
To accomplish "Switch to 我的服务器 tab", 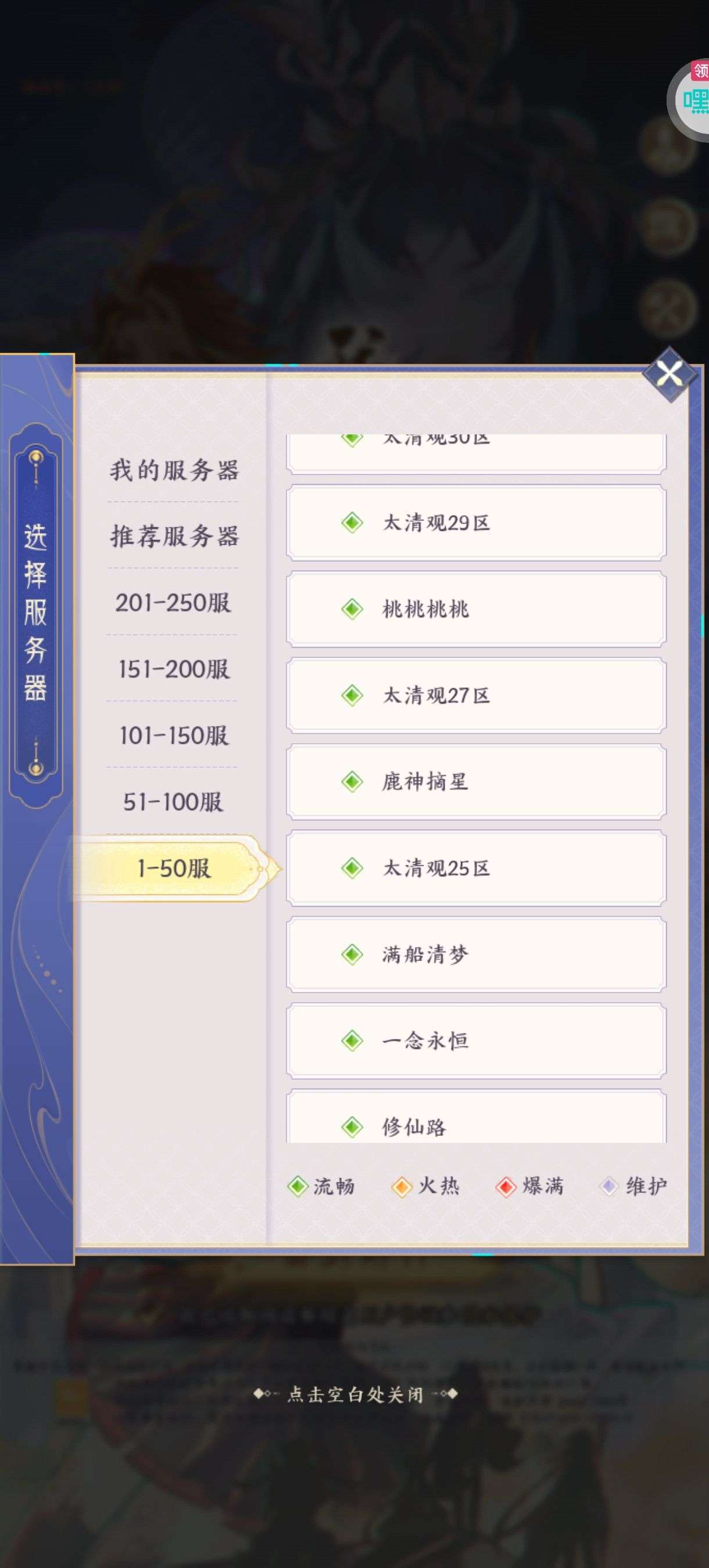I will [174, 470].
